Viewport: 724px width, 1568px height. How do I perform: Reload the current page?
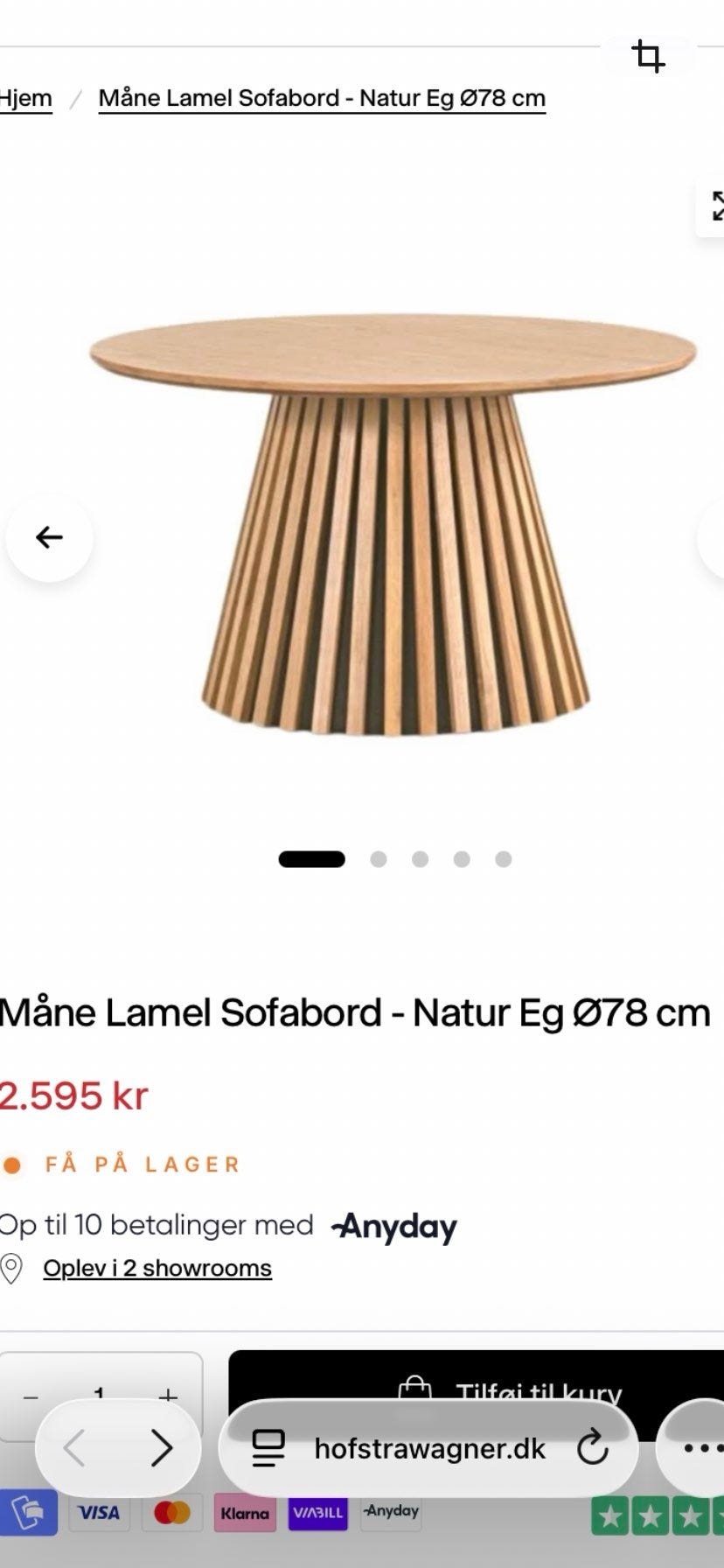pos(592,1448)
